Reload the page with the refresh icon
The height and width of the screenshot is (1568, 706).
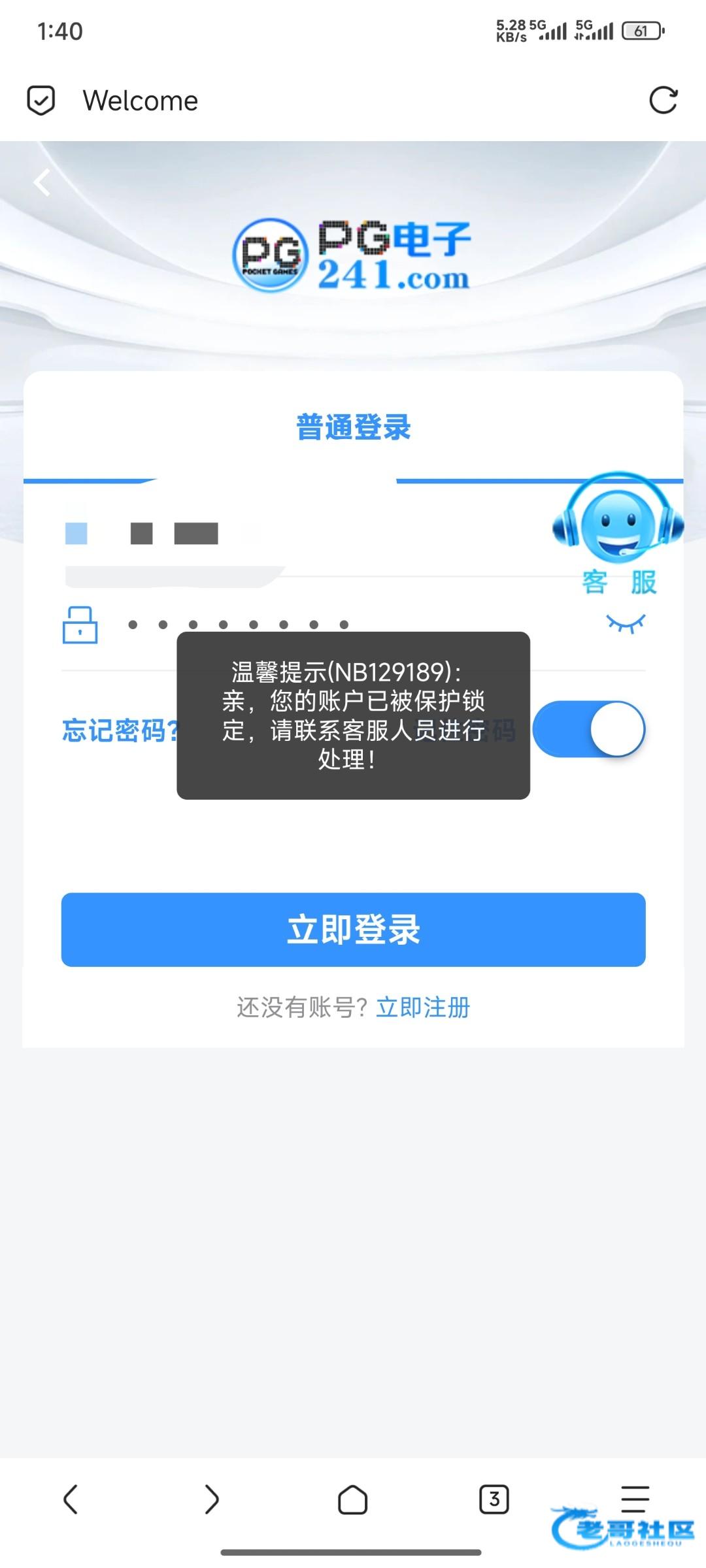coord(663,101)
